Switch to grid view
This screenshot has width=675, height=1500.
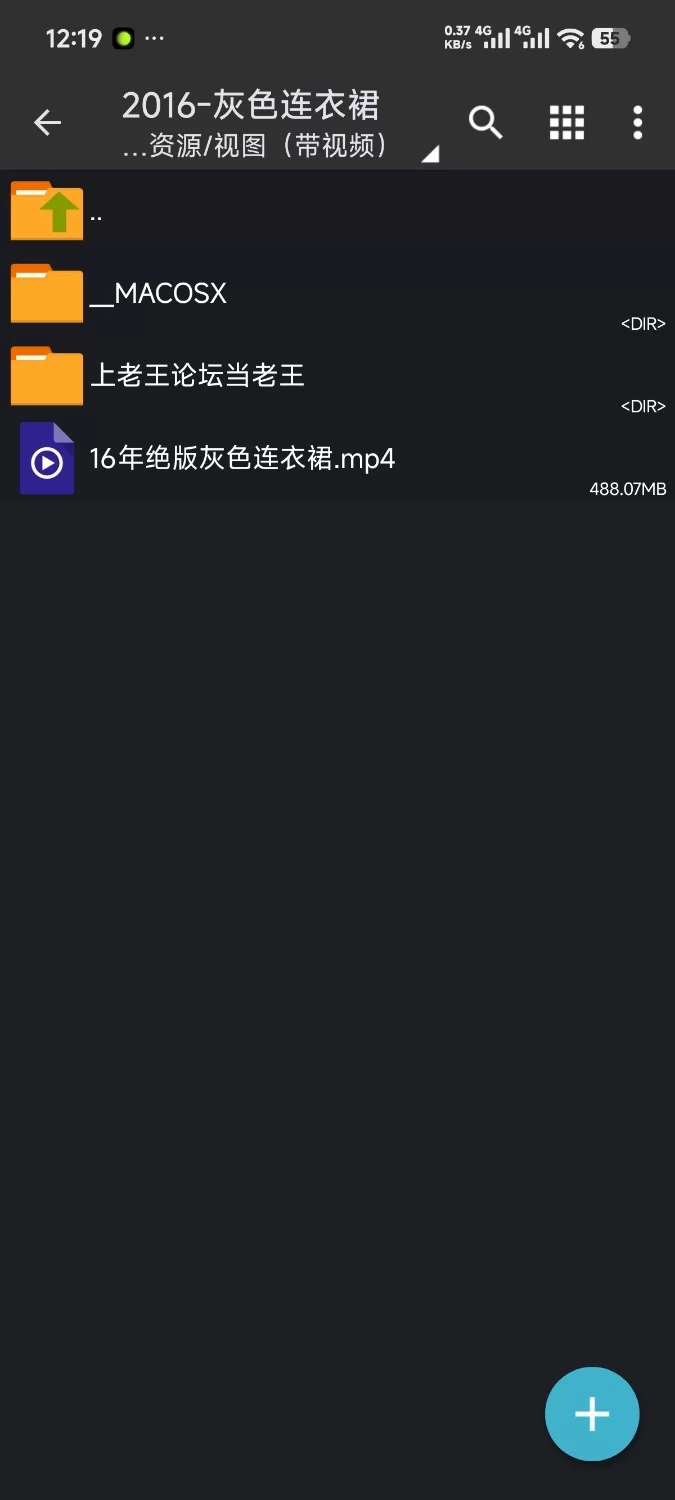coord(566,123)
